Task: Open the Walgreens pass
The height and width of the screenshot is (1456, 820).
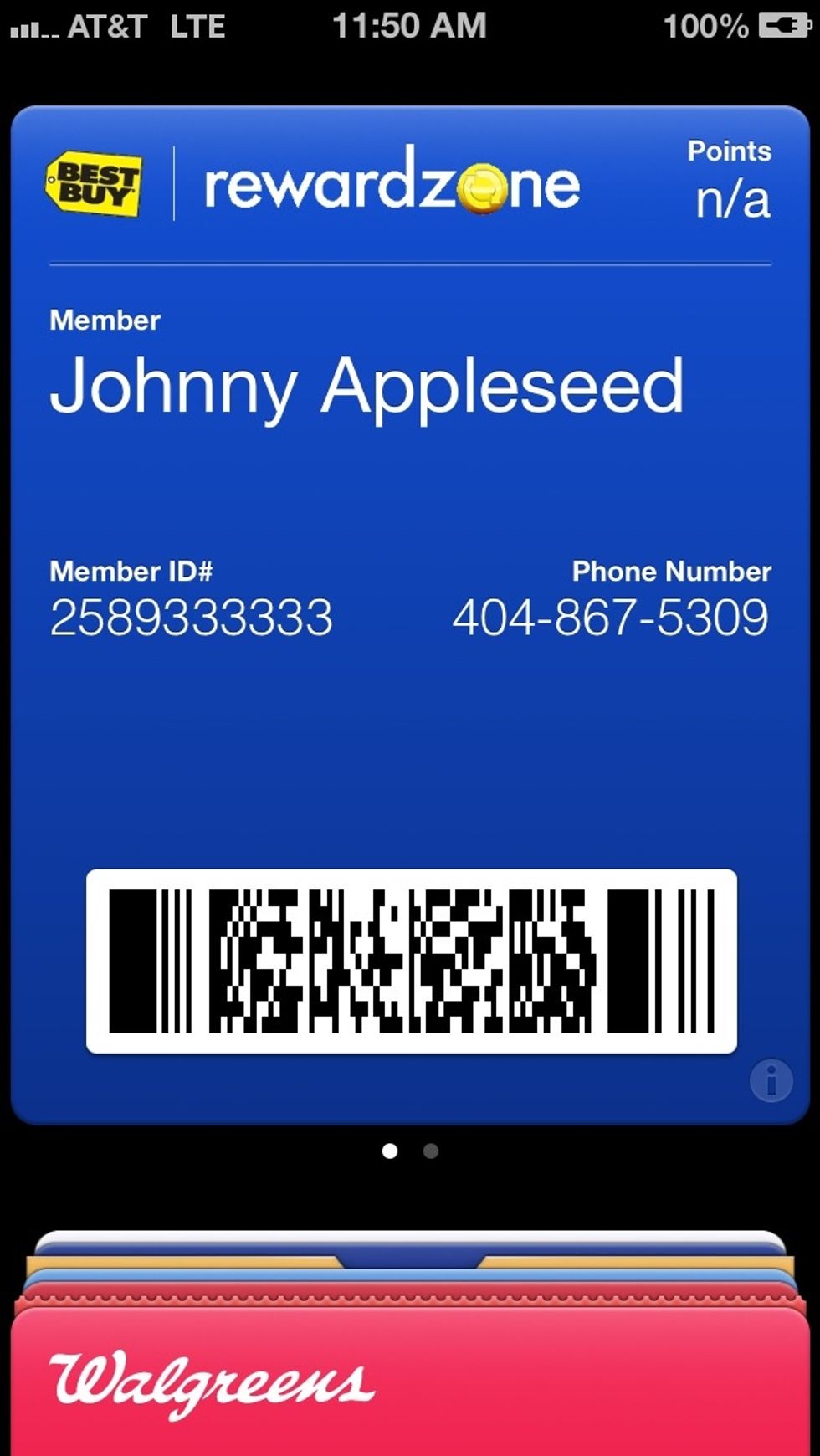Action: (410, 1381)
